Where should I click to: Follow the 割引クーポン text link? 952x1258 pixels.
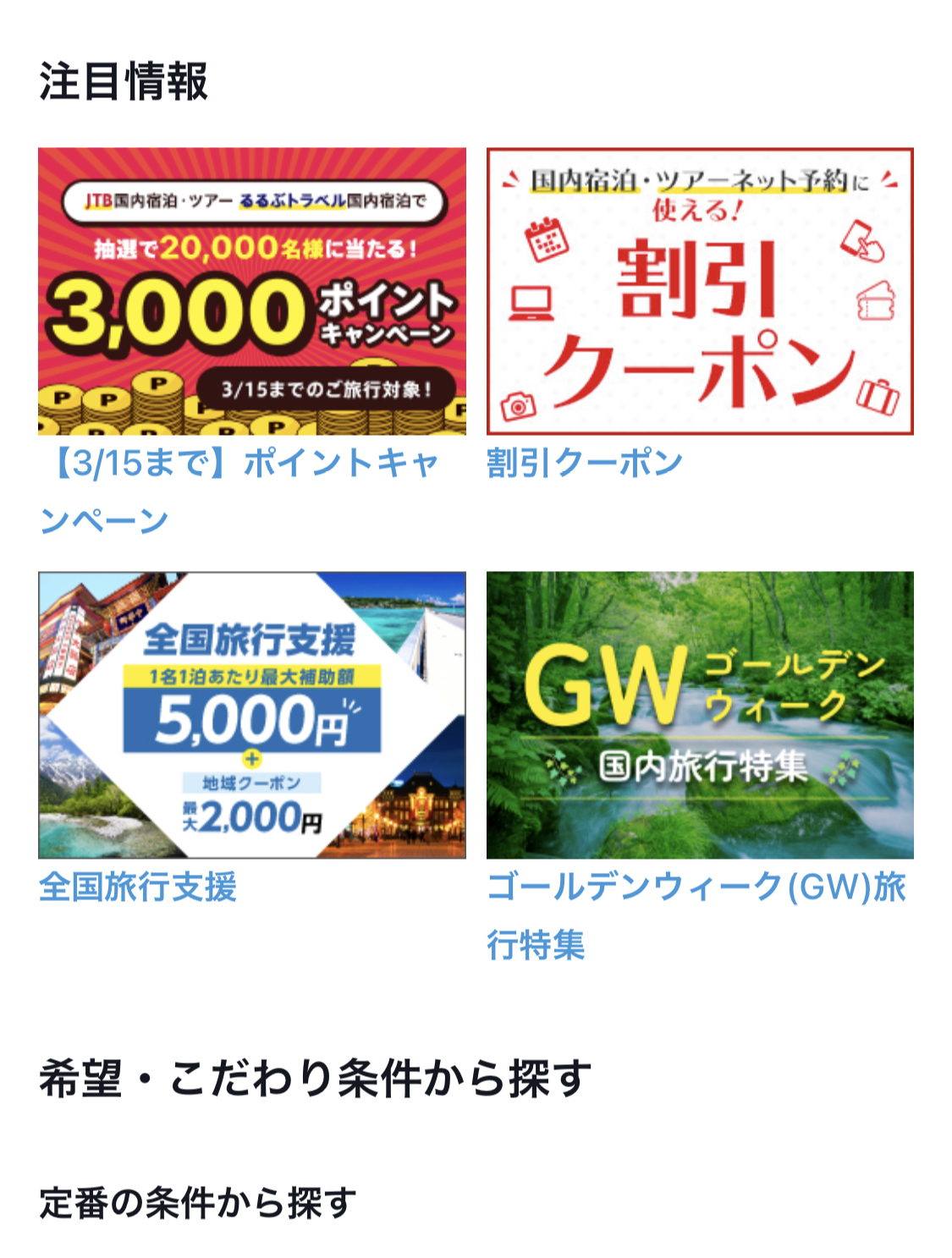[584, 464]
